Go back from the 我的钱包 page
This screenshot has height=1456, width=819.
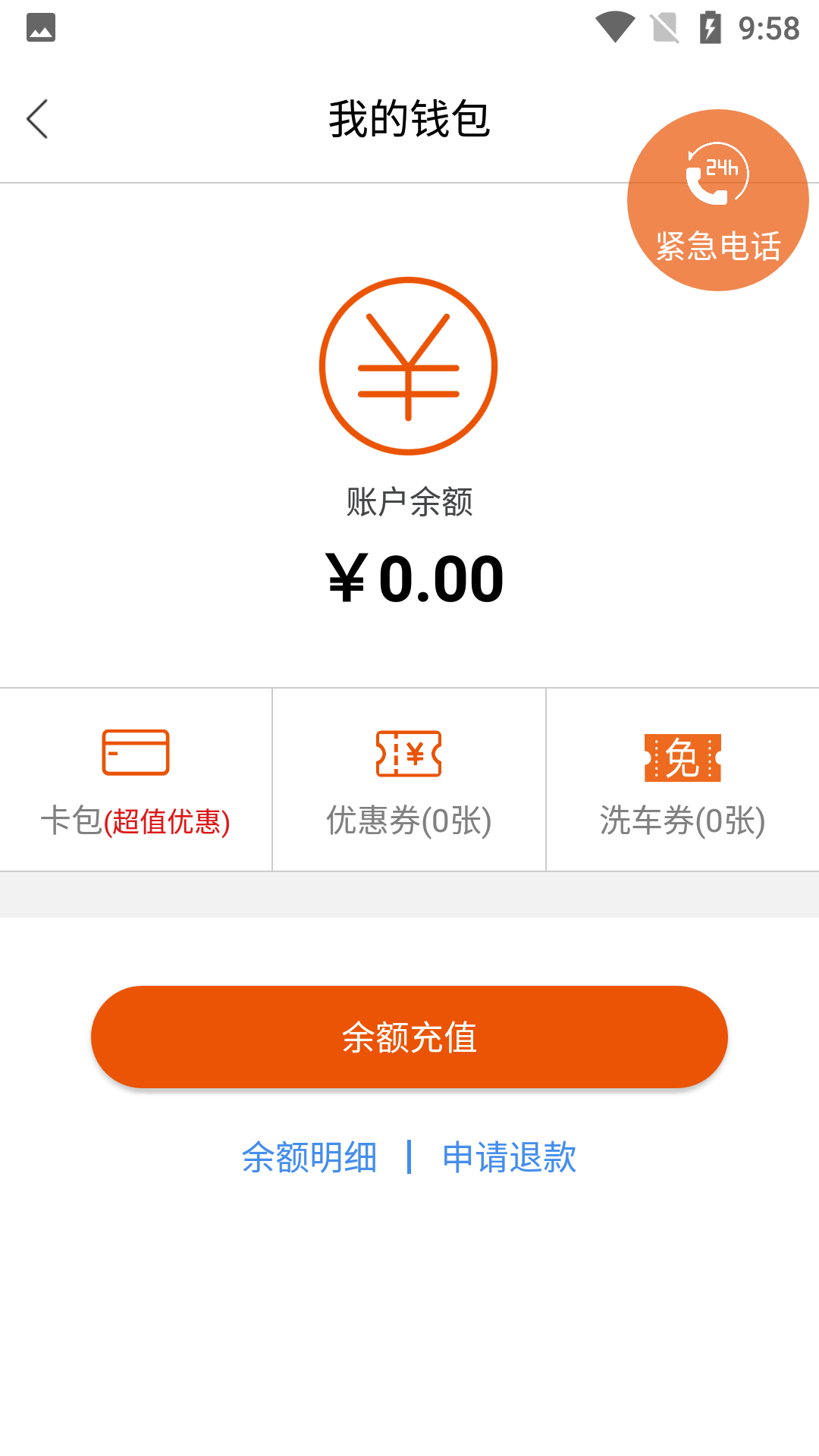click(37, 119)
